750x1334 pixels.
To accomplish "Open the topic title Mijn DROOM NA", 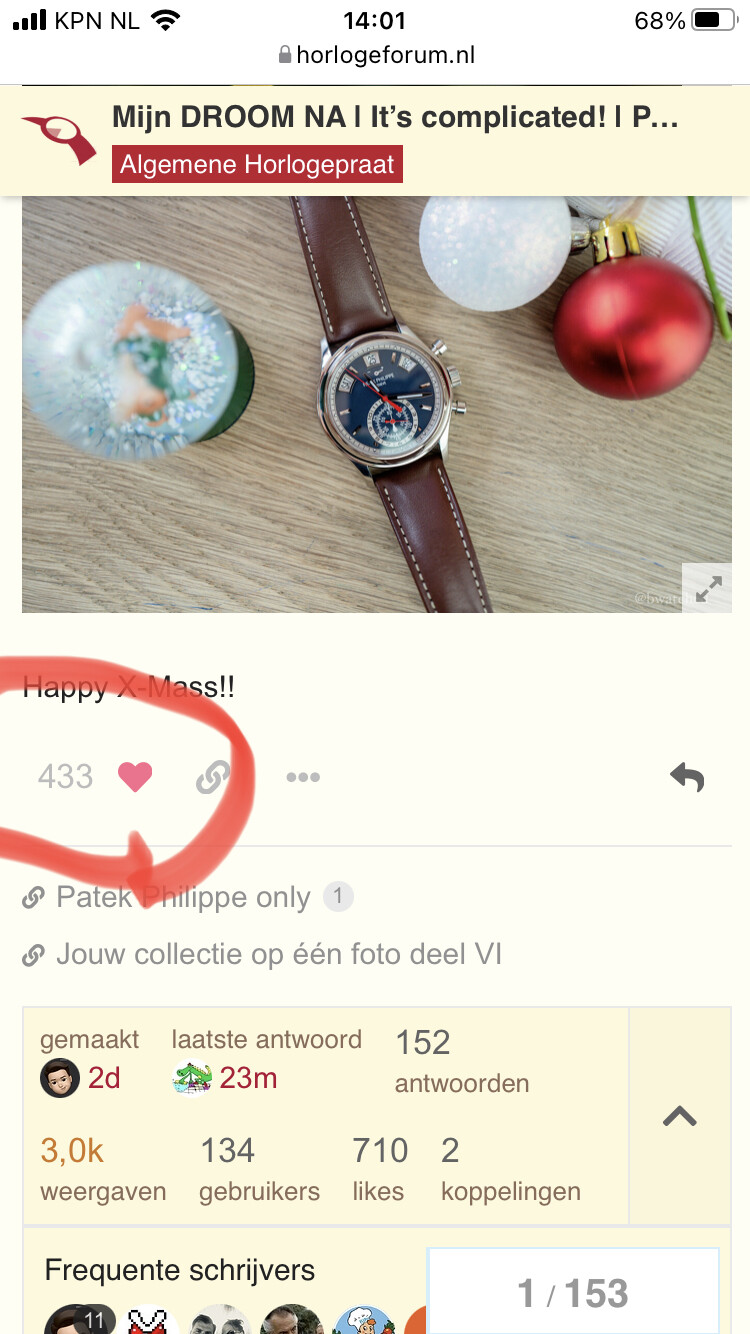I will (395, 118).
